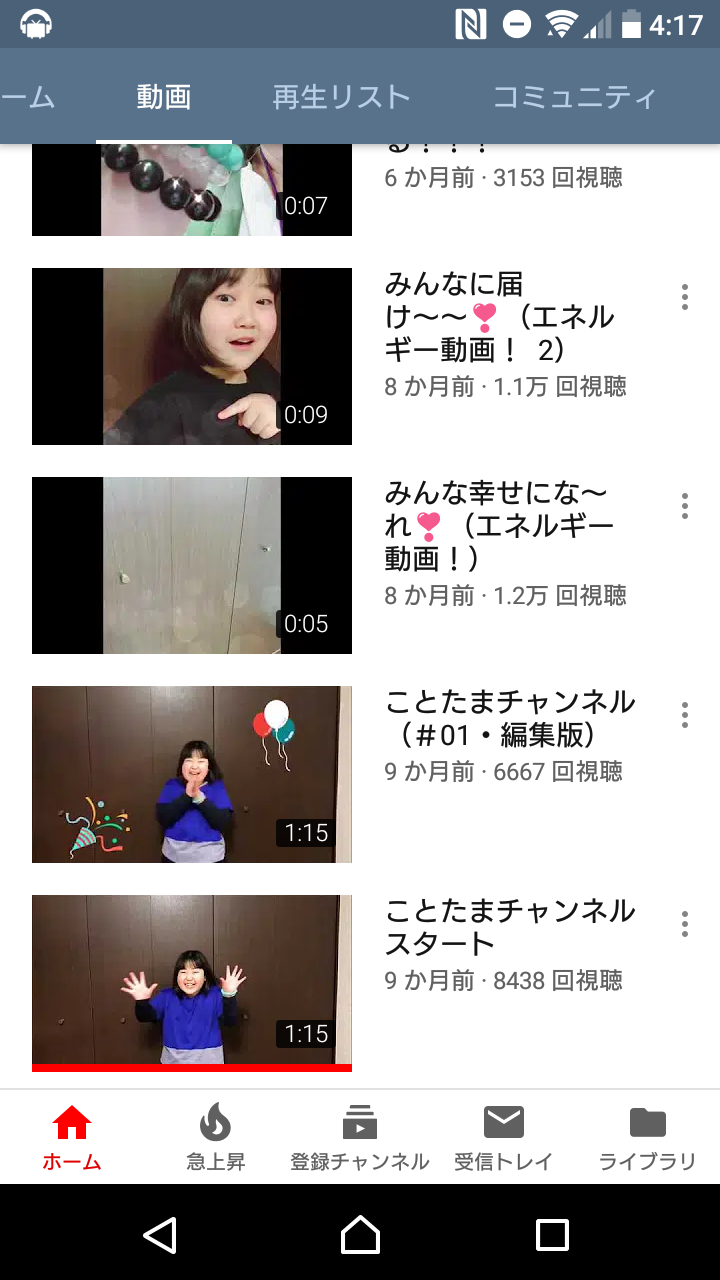
Task: Switch to 登録チャンネル subscriptions
Action: (359, 1137)
